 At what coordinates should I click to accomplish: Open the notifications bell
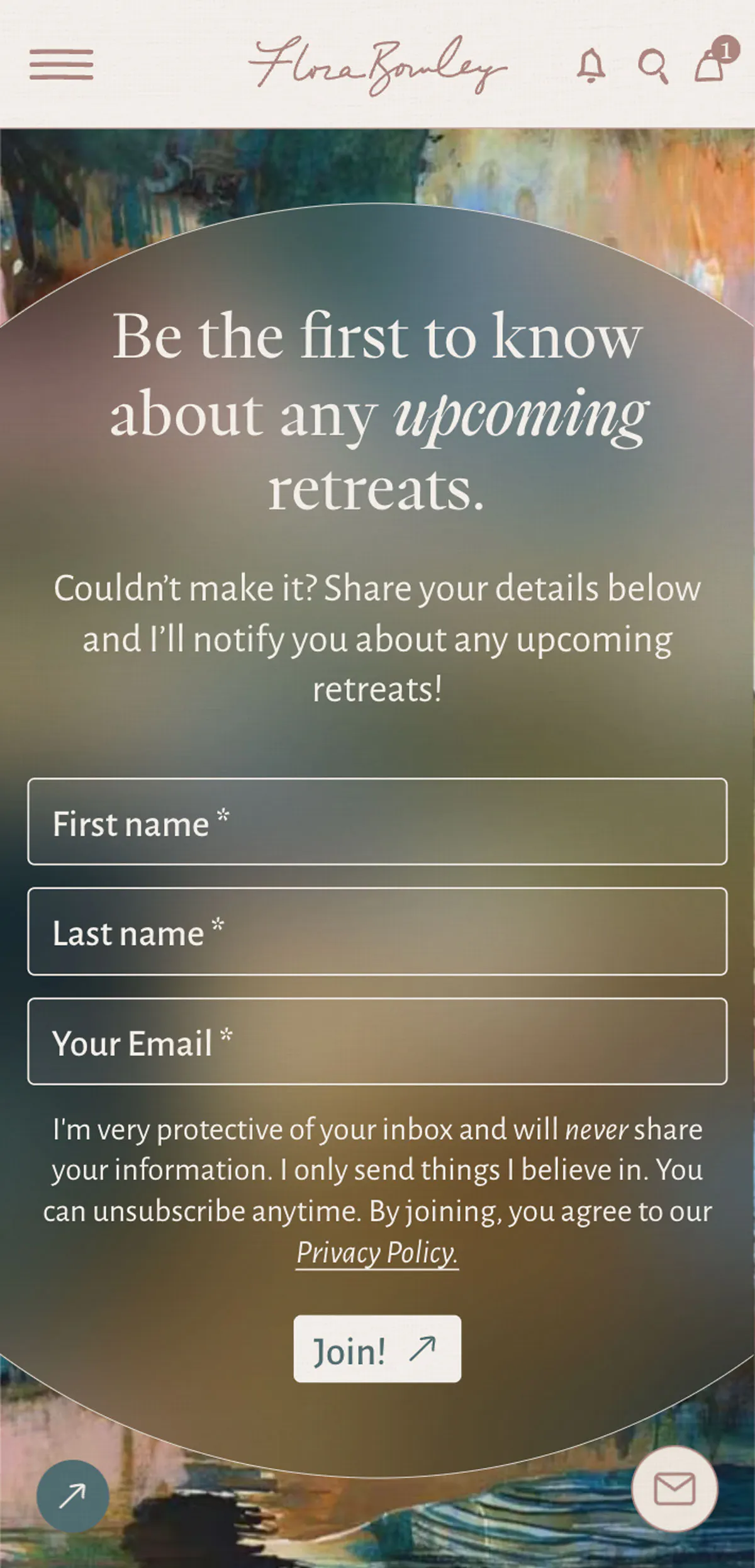coord(591,65)
